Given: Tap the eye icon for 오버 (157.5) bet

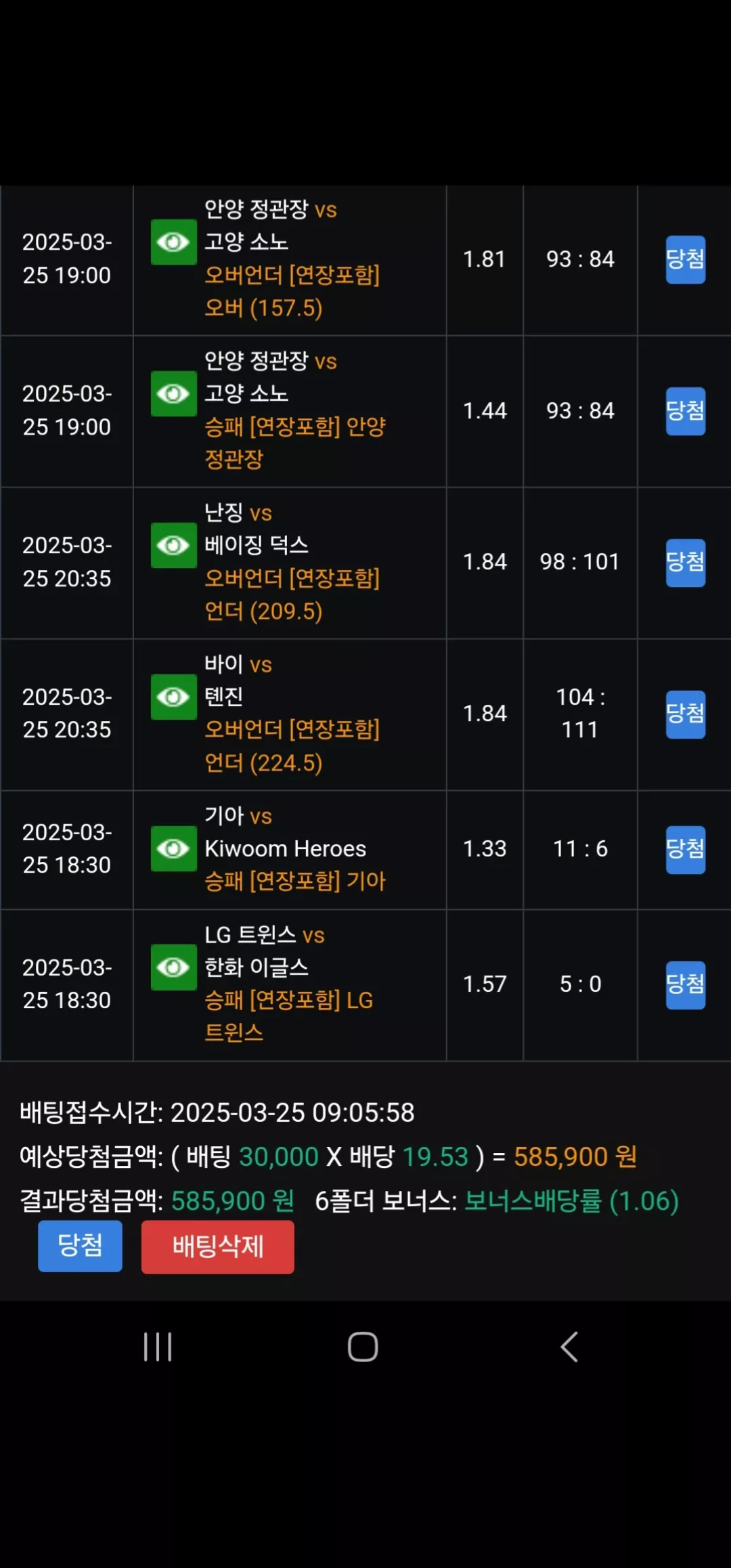Looking at the screenshot, I should 173,242.
